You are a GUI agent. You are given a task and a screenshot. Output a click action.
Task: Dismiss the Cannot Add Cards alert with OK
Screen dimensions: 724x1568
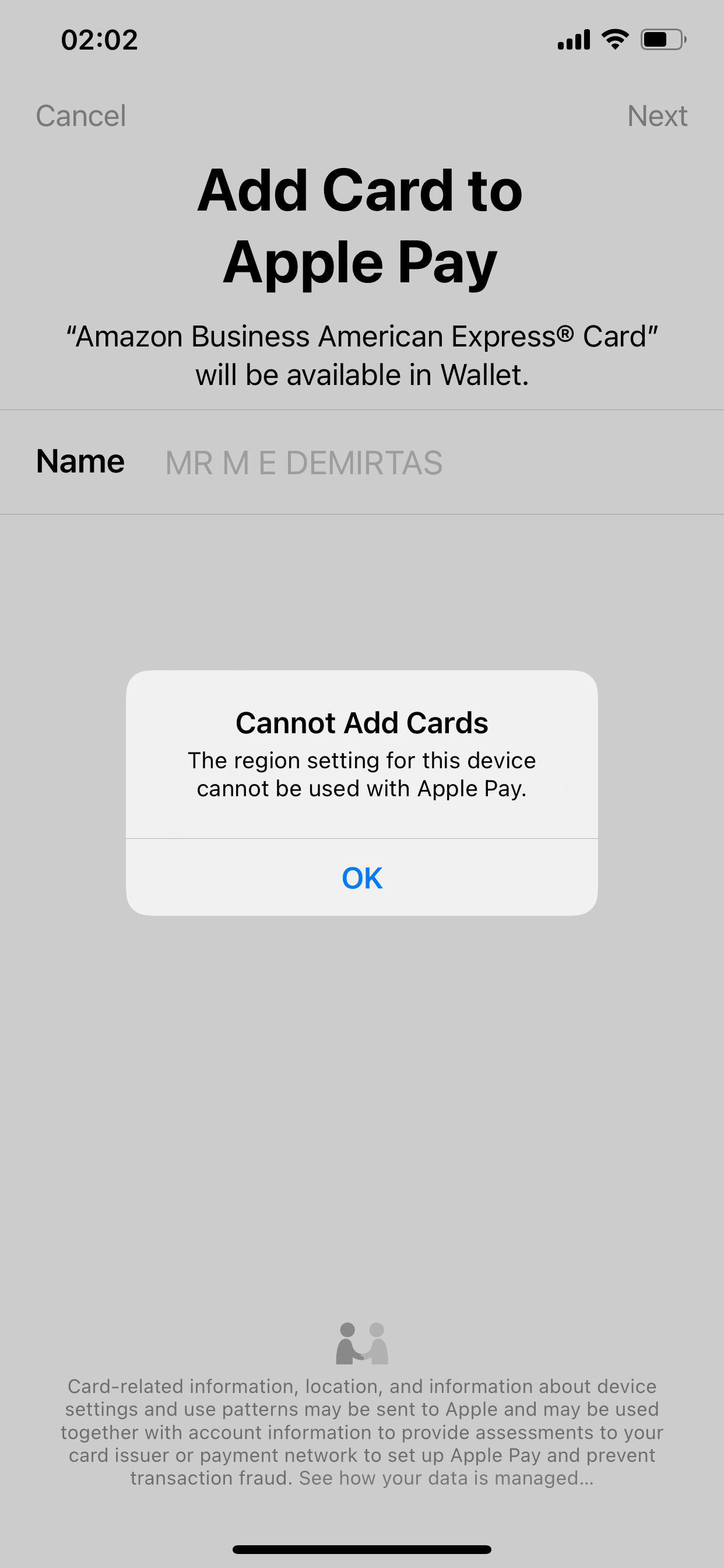362,878
